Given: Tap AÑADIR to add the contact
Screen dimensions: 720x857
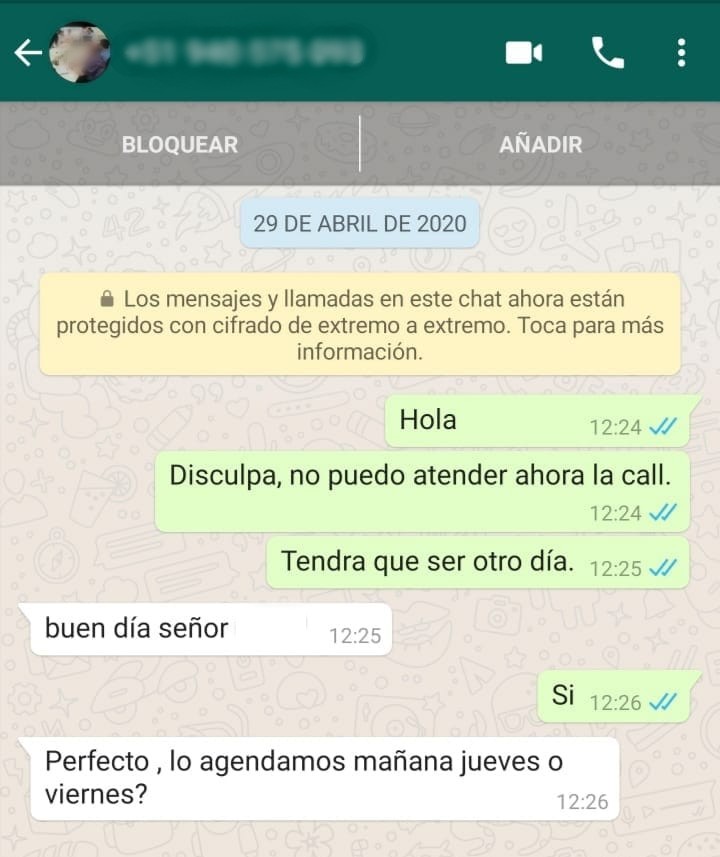Looking at the screenshot, I should point(540,144).
